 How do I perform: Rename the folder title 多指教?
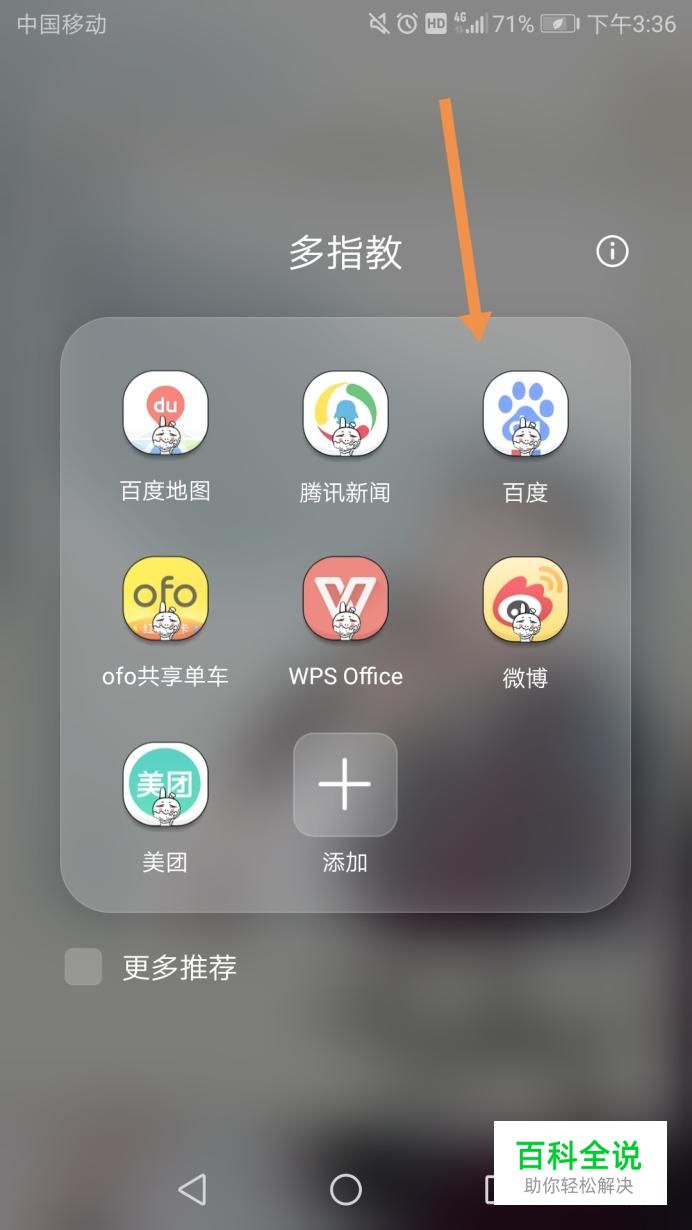click(x=345, y=252)
